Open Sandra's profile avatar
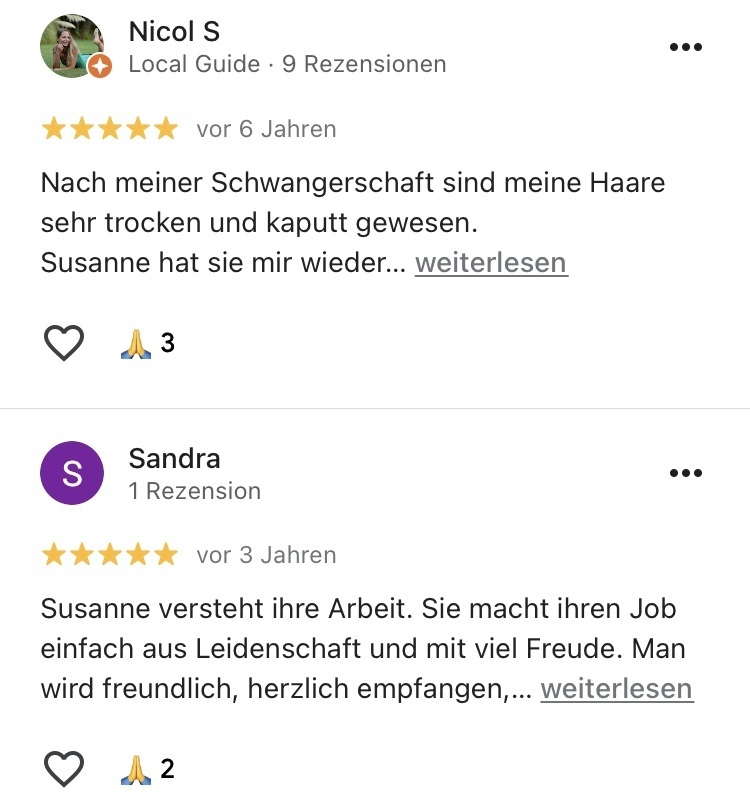The width and height of the screenshot is (750, 810). 72,473
